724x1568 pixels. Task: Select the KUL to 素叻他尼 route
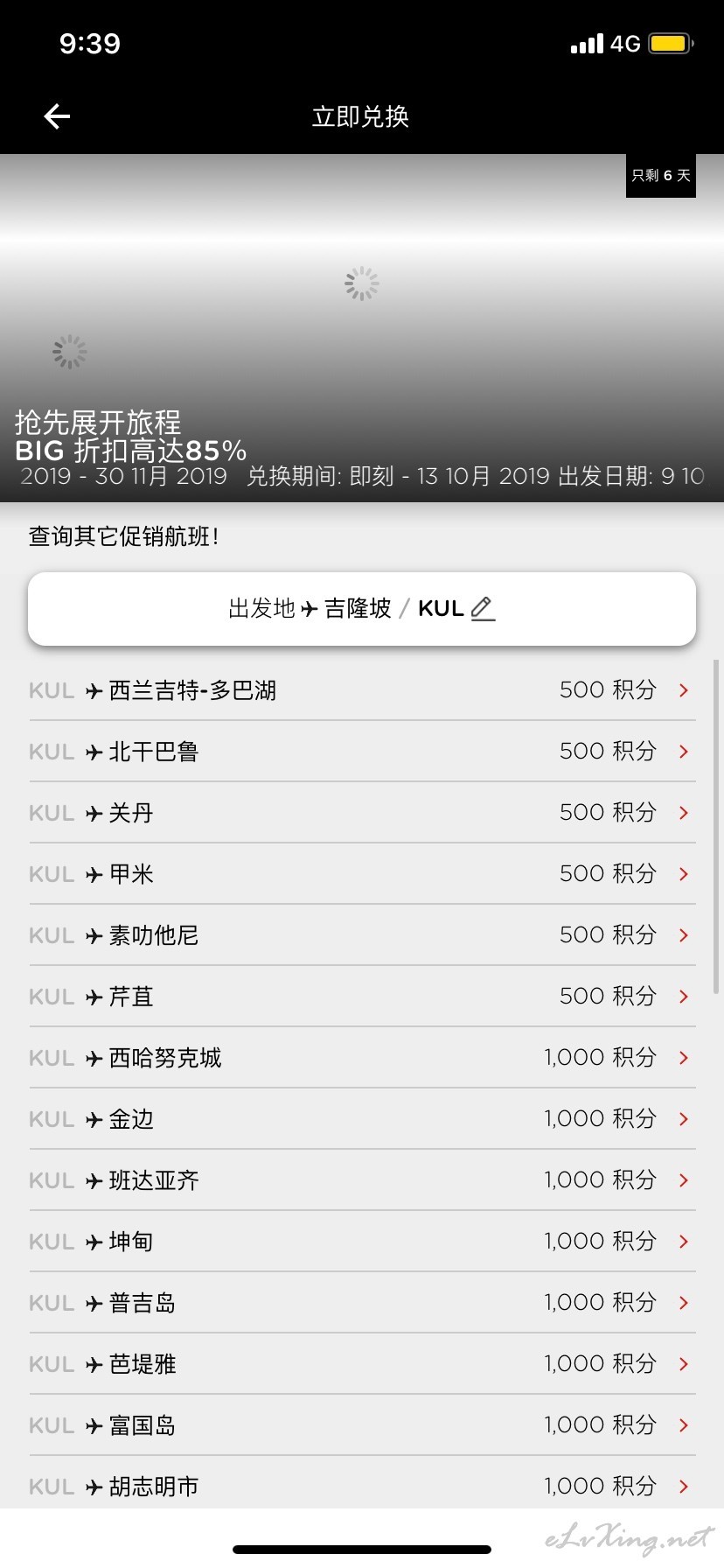[361, 935]
